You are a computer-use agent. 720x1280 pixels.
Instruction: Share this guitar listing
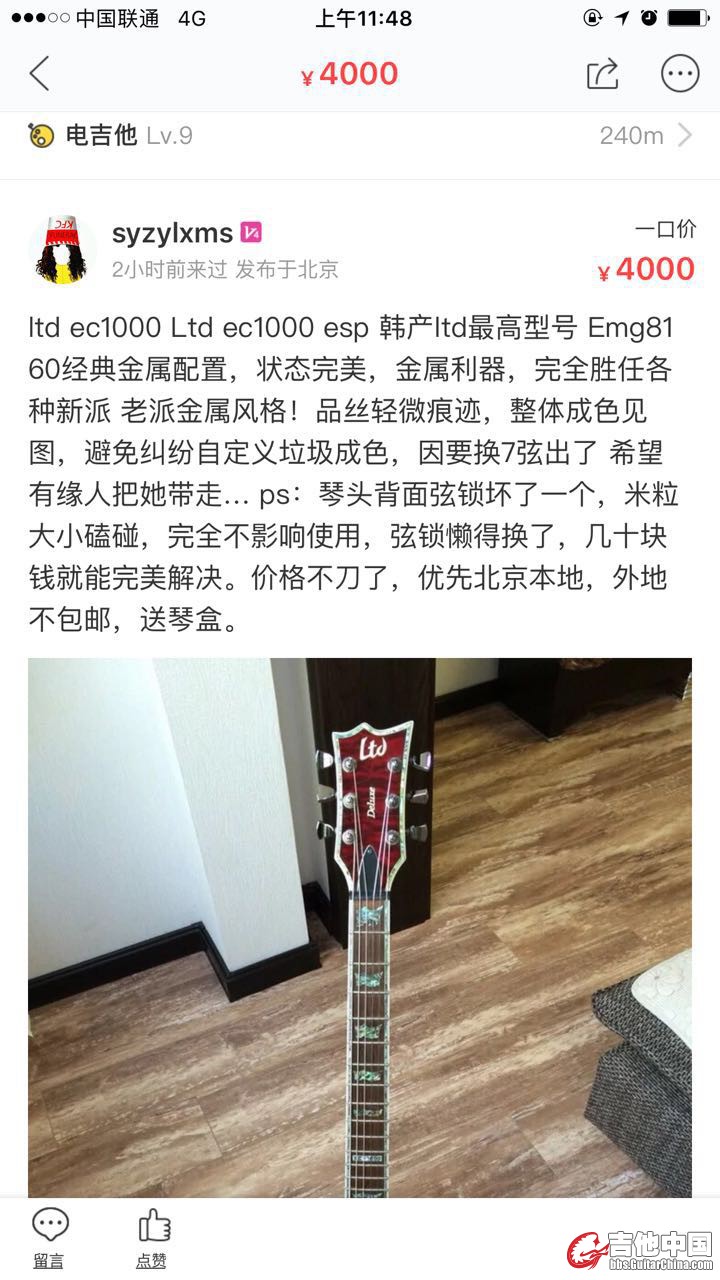click(x=602, y=74)
